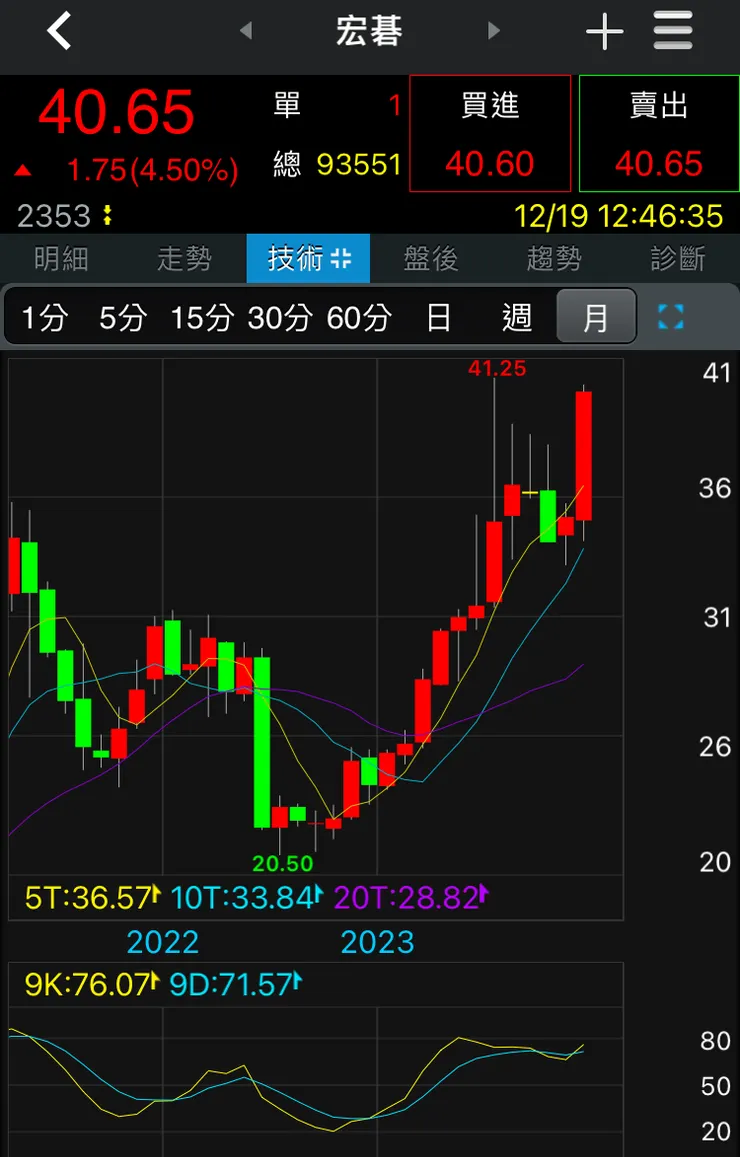The width and height of the screenshot is (740, 1157).
Task: Show the daily 日 chart
Action: click(438, 318)
